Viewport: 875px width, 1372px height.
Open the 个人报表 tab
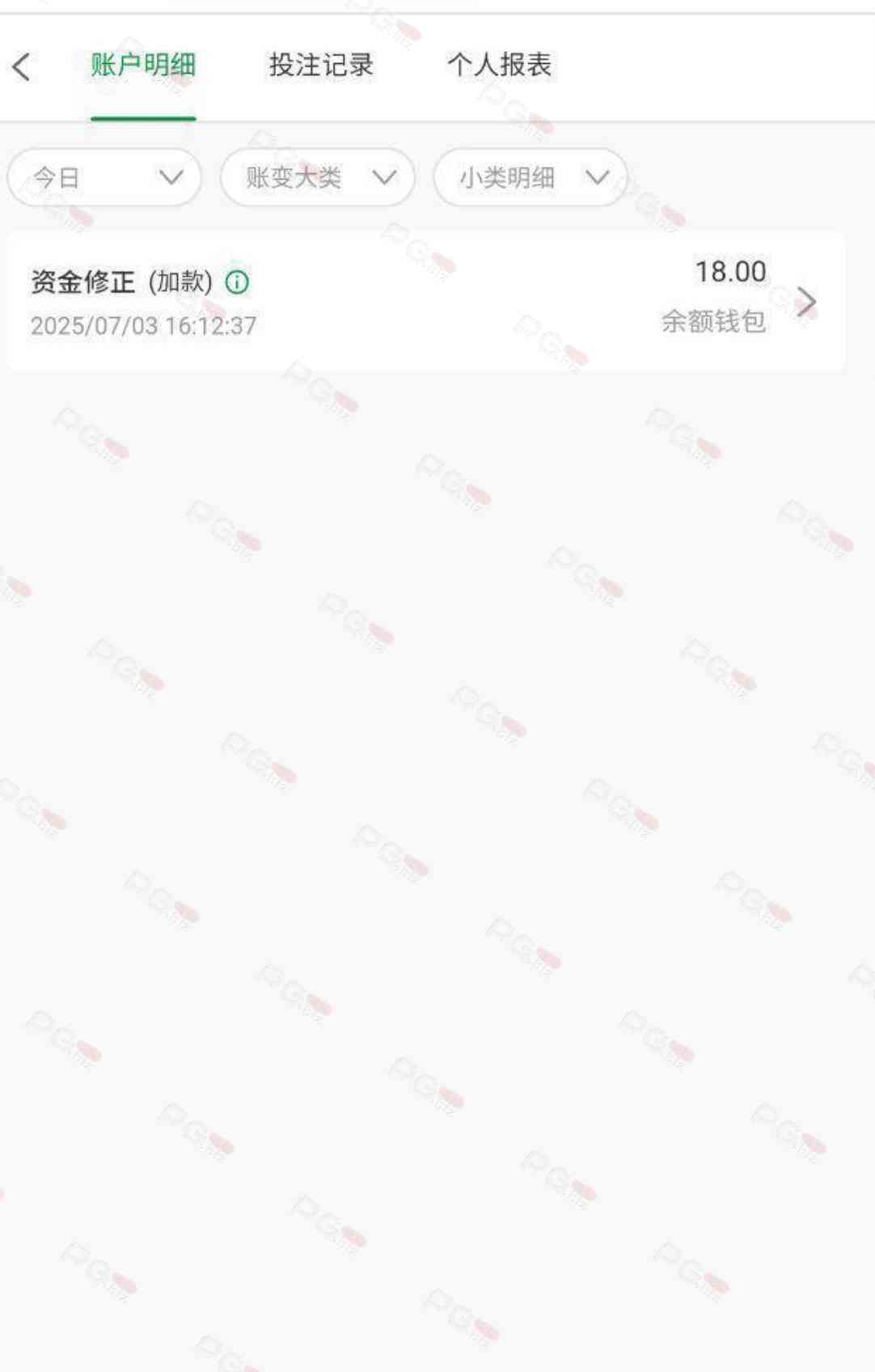pos(499,65)
